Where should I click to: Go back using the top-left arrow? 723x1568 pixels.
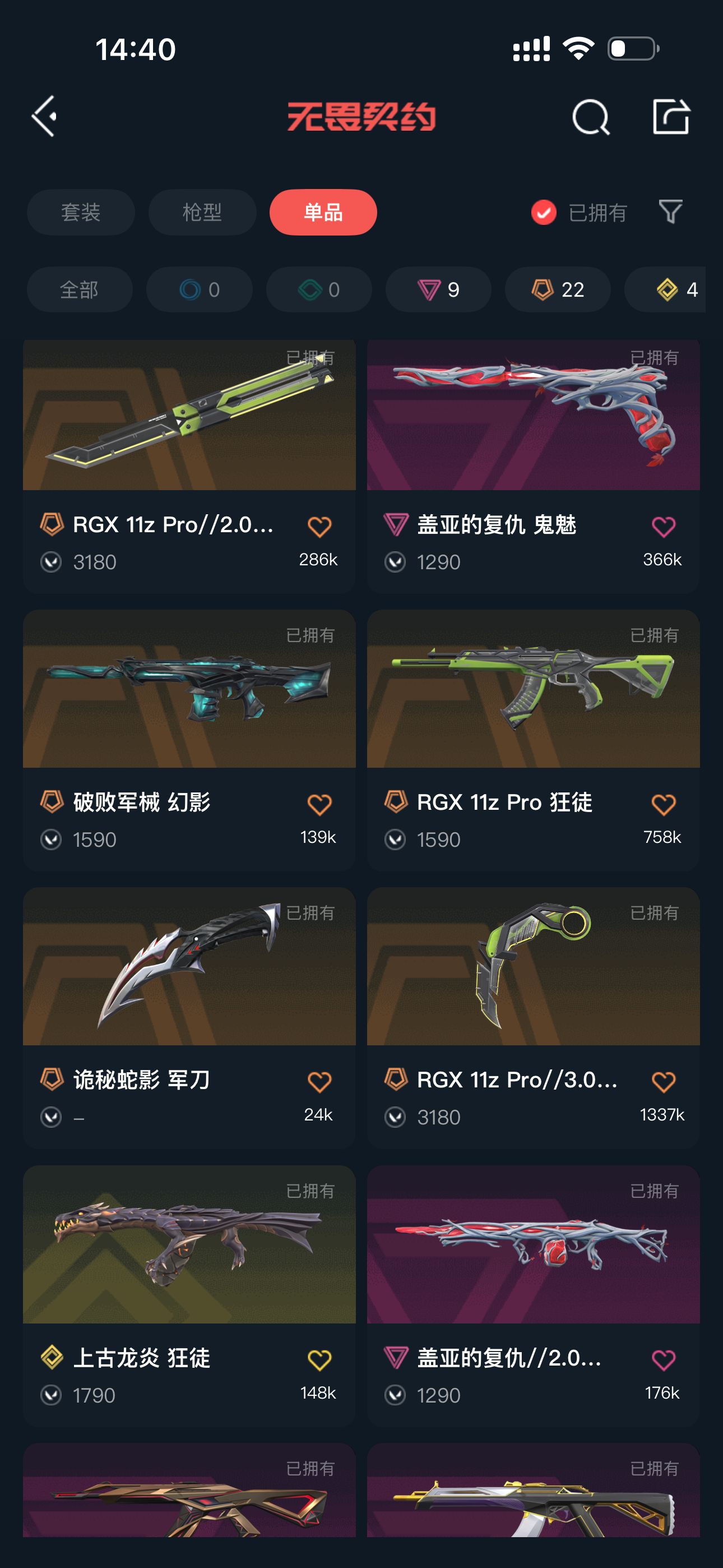click(44, 116)
